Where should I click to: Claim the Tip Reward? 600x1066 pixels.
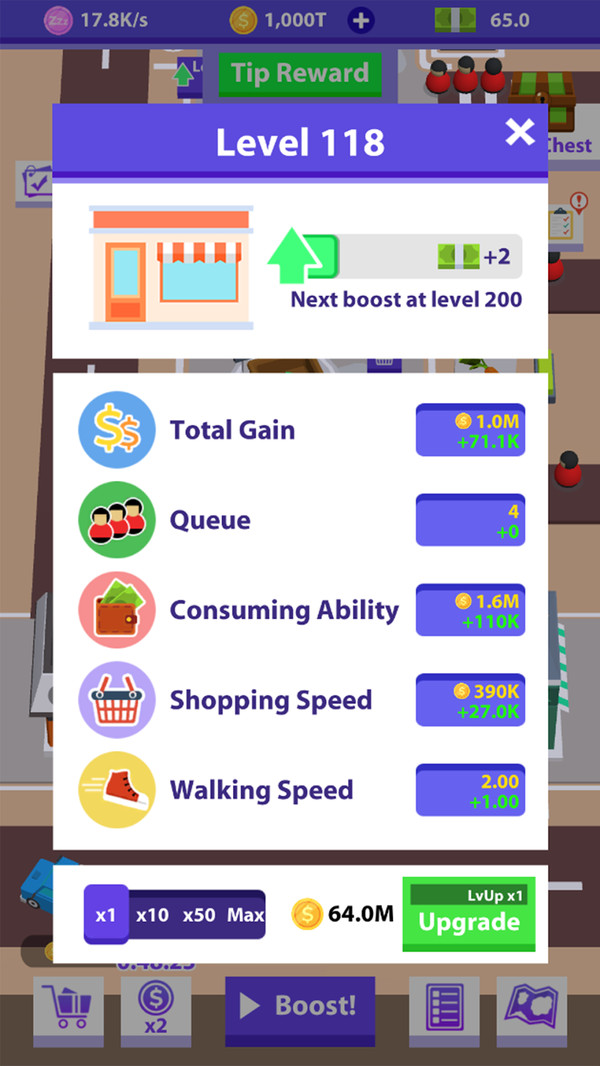coord(300,73)
